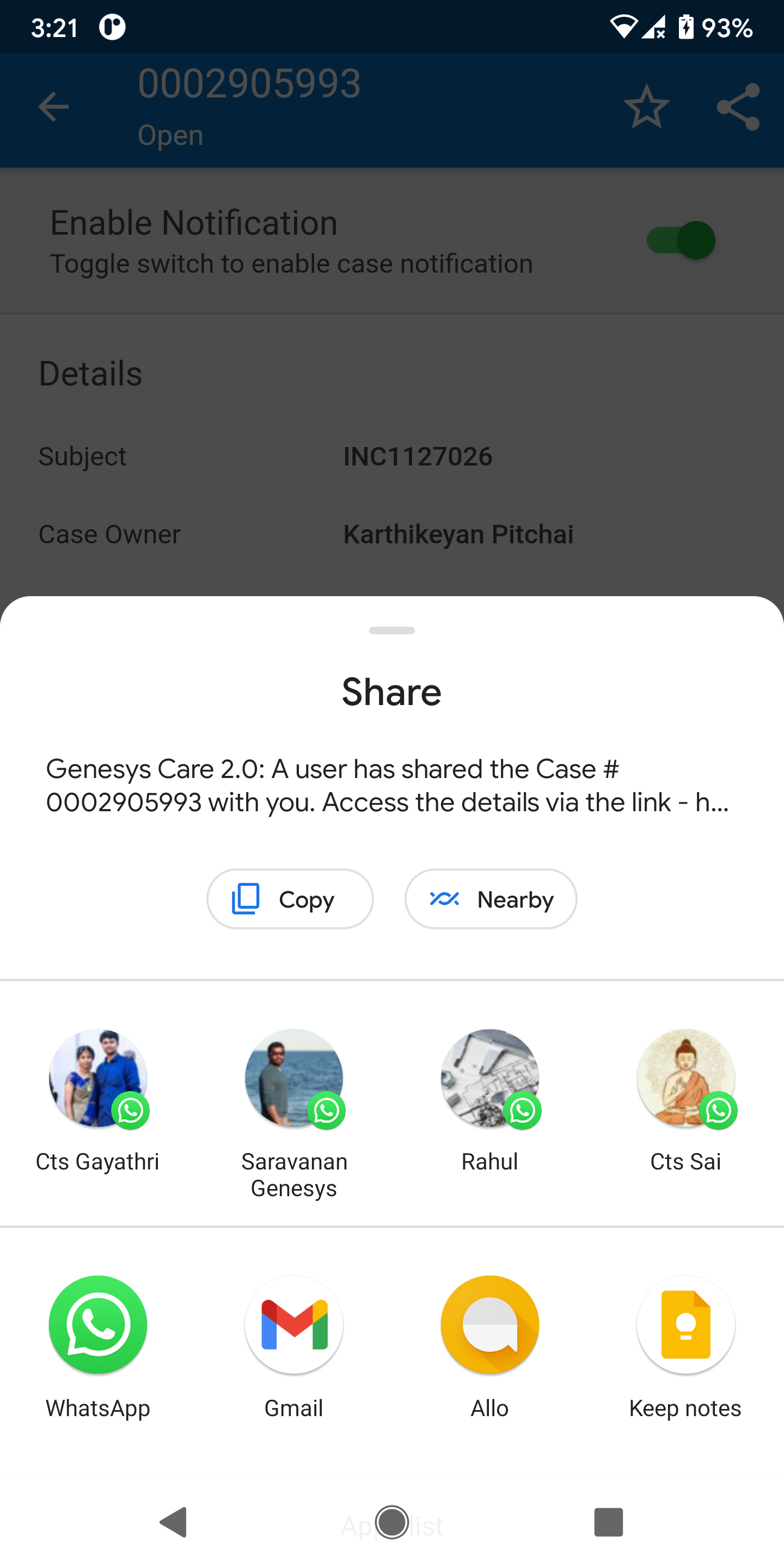Share to Cts Gayathri on WhatsApp

pos(98,1079)
